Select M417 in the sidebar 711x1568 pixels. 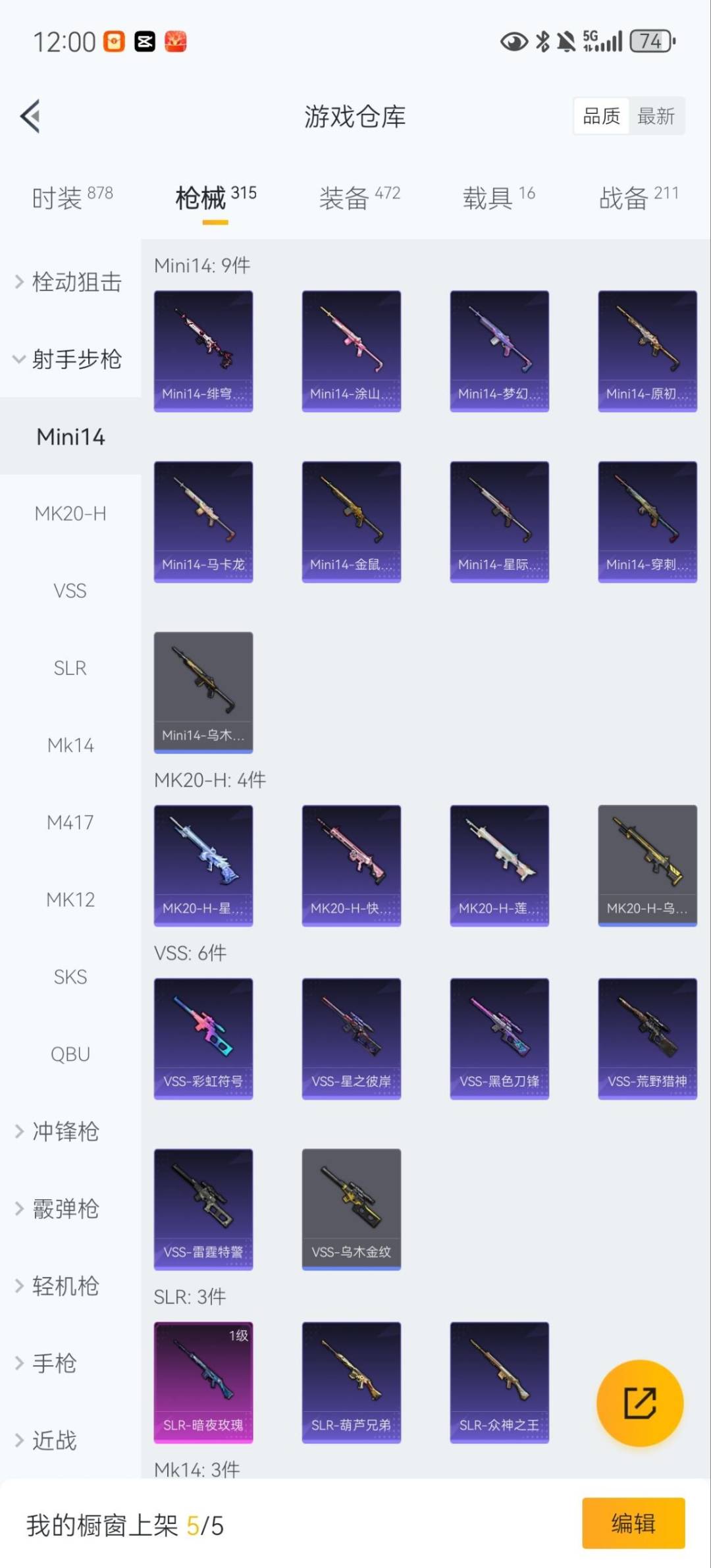70,823
